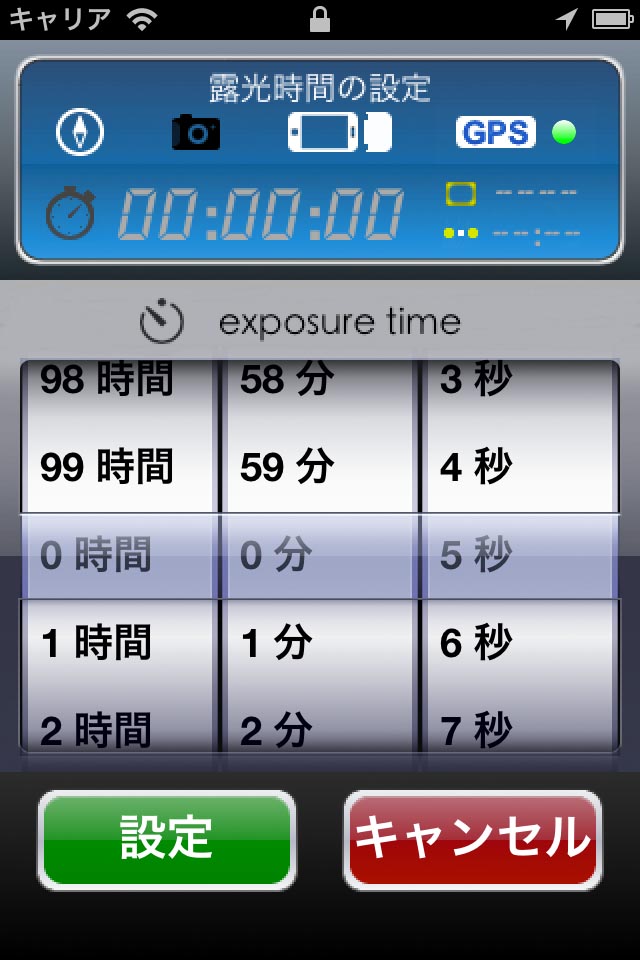Tap the GPS indicator button
Viewport: 640px width, 960px height.
point(496,132)
